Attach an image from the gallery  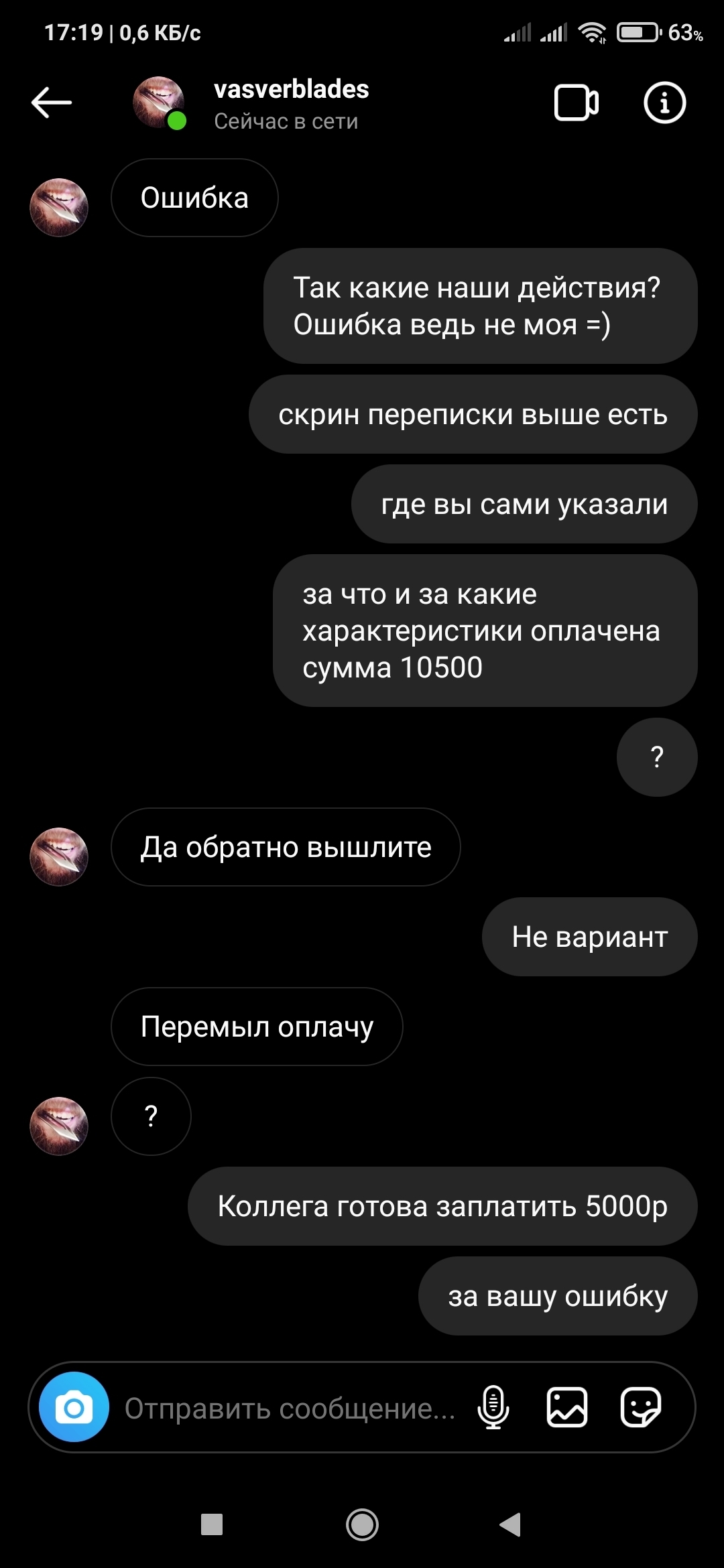[567, 1407]
